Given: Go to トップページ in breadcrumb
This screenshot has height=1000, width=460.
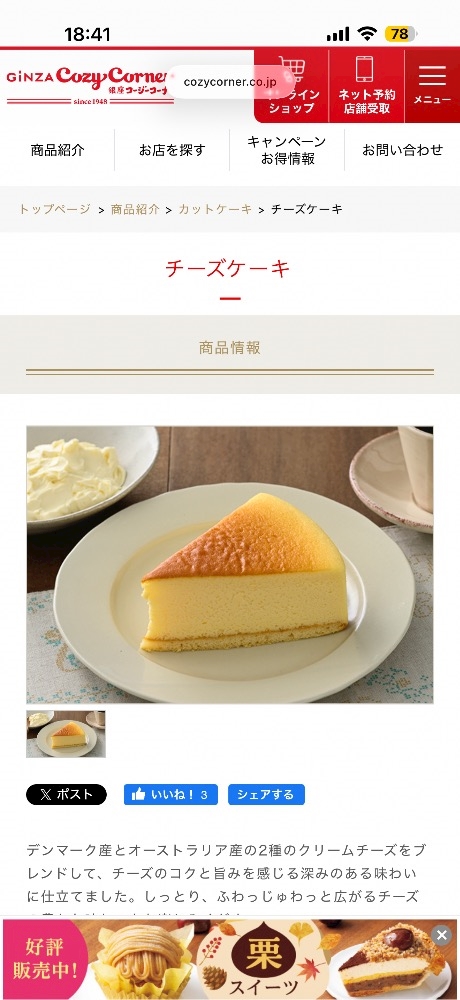Looking at the screenshot, I should [x=54, y=209].
